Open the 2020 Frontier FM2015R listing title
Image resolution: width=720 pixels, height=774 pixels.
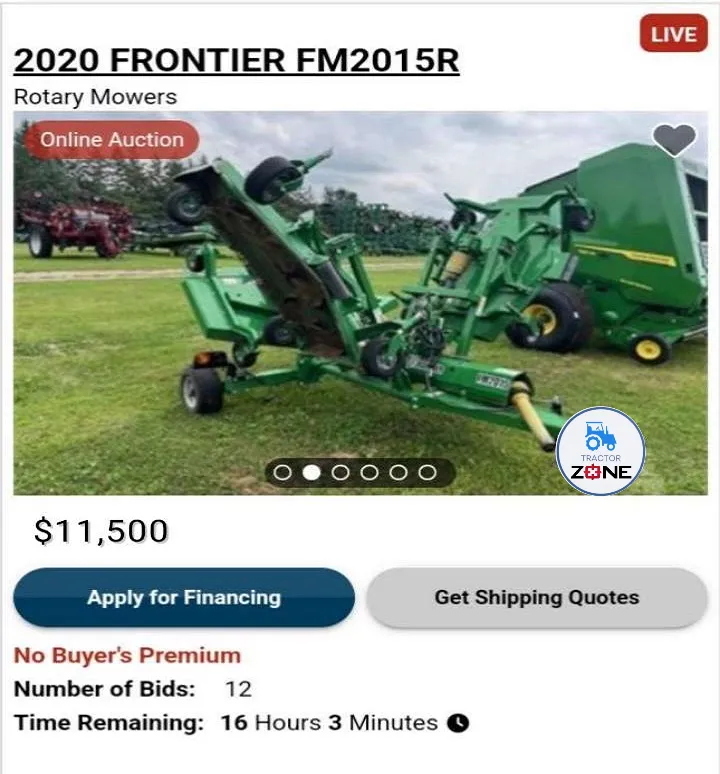236,60
